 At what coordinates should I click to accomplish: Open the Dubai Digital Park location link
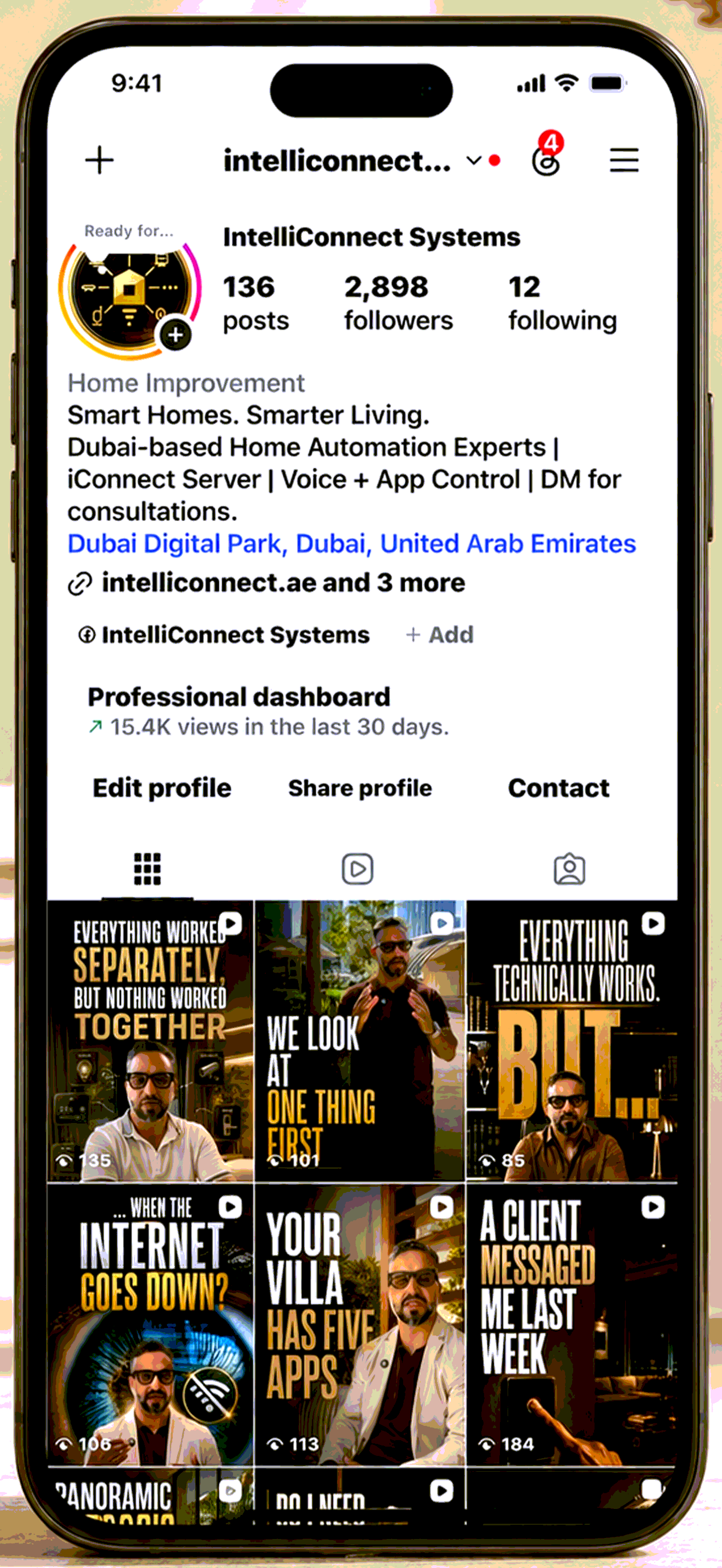pos(351,543)
